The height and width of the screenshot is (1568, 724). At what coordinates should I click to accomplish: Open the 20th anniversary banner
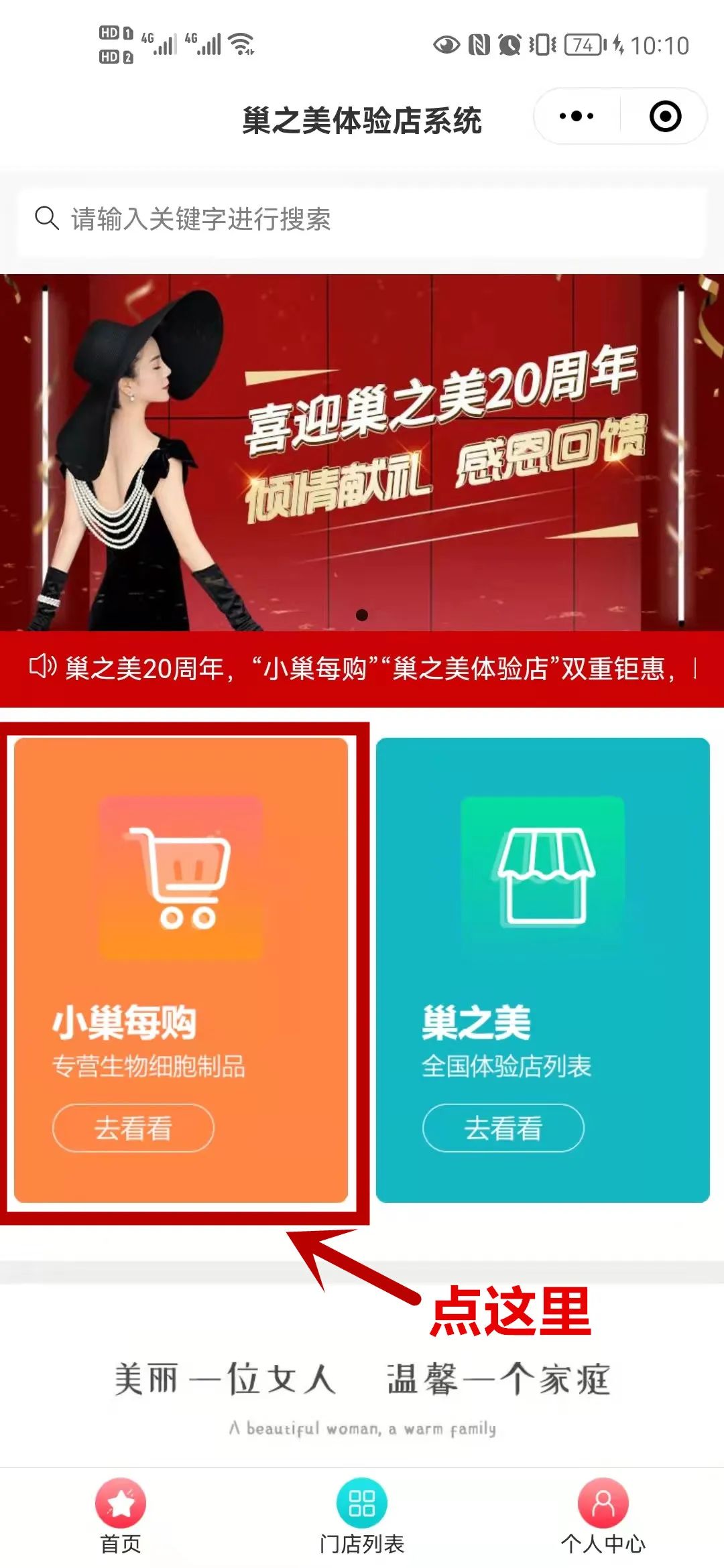click(x=362, y=452)
